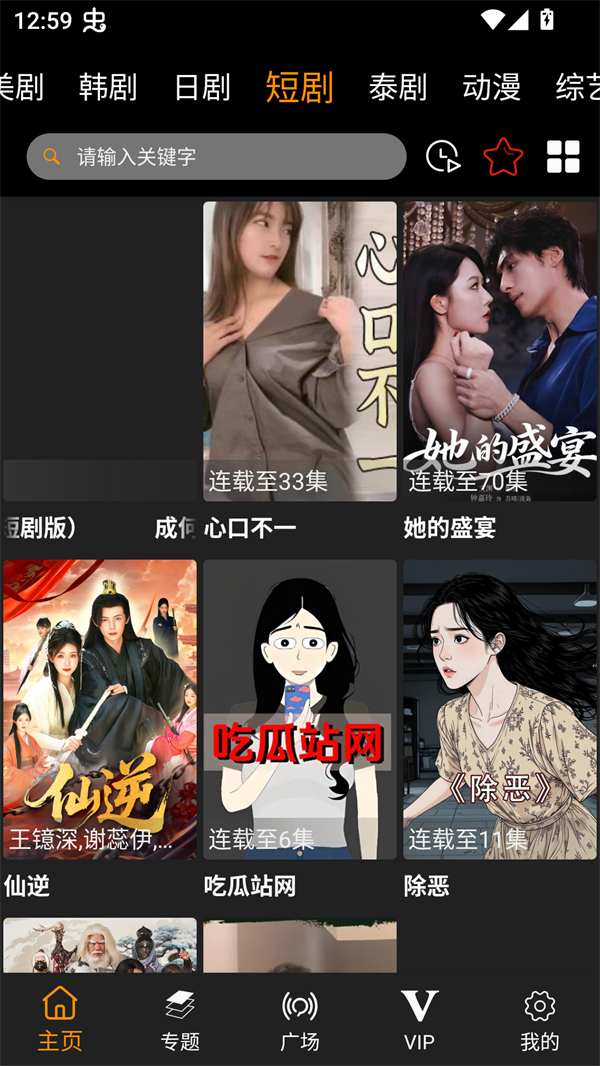Go to 专题 in bottom navigation

(x=180, y=1020)
